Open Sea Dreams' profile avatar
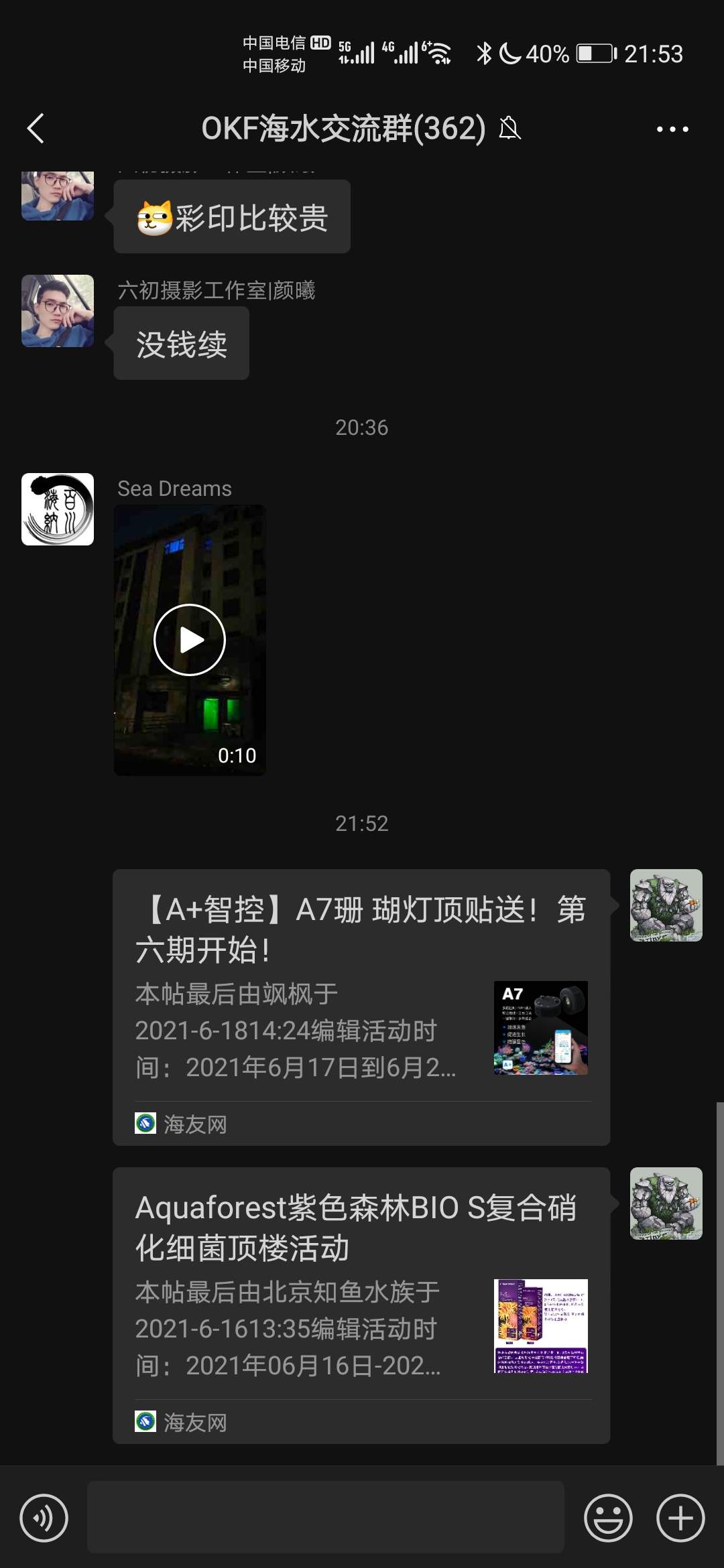Screen dimensions: 724x1568 point(58,509)
